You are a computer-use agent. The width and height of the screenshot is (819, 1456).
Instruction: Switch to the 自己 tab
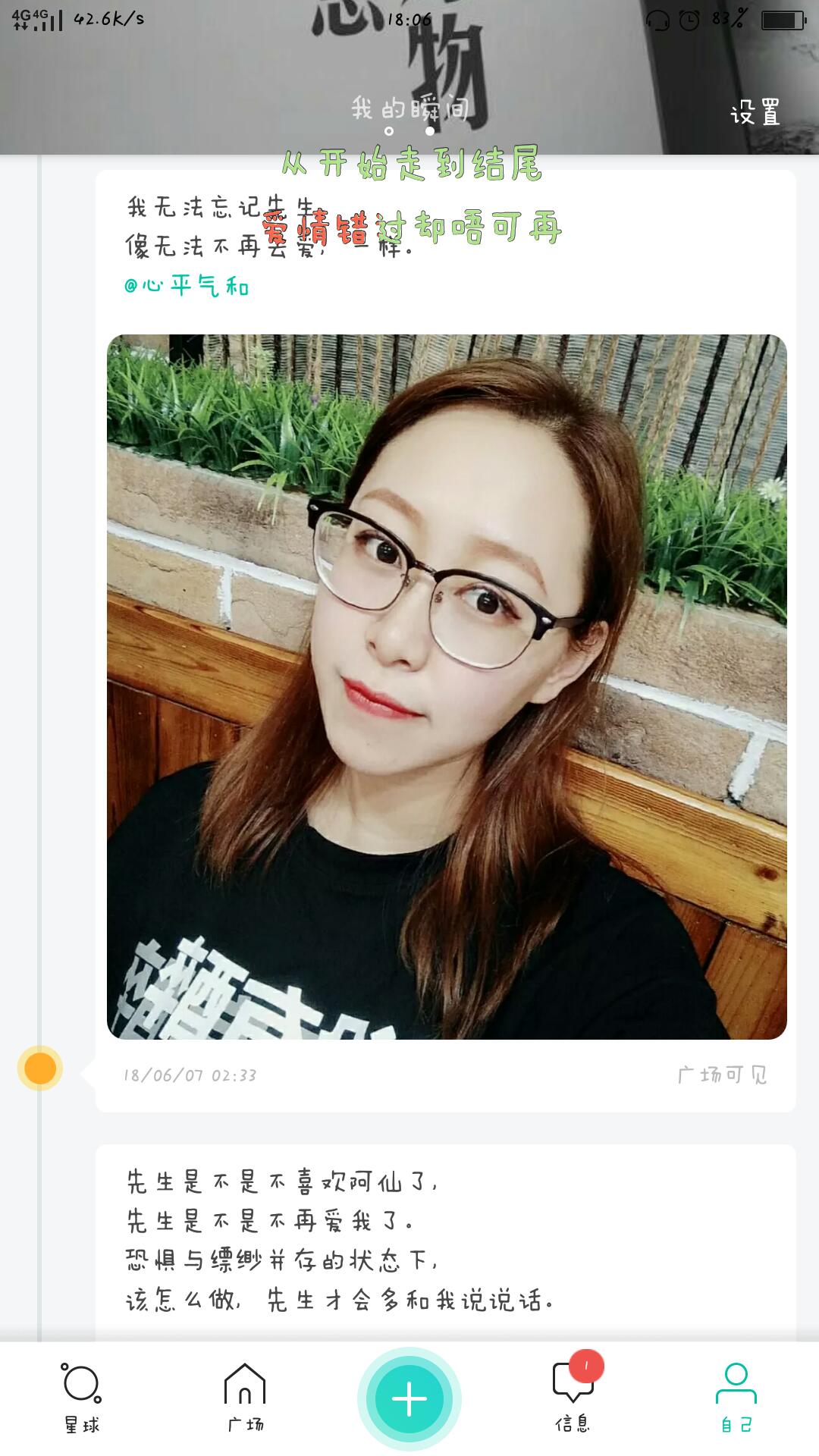736,1398
